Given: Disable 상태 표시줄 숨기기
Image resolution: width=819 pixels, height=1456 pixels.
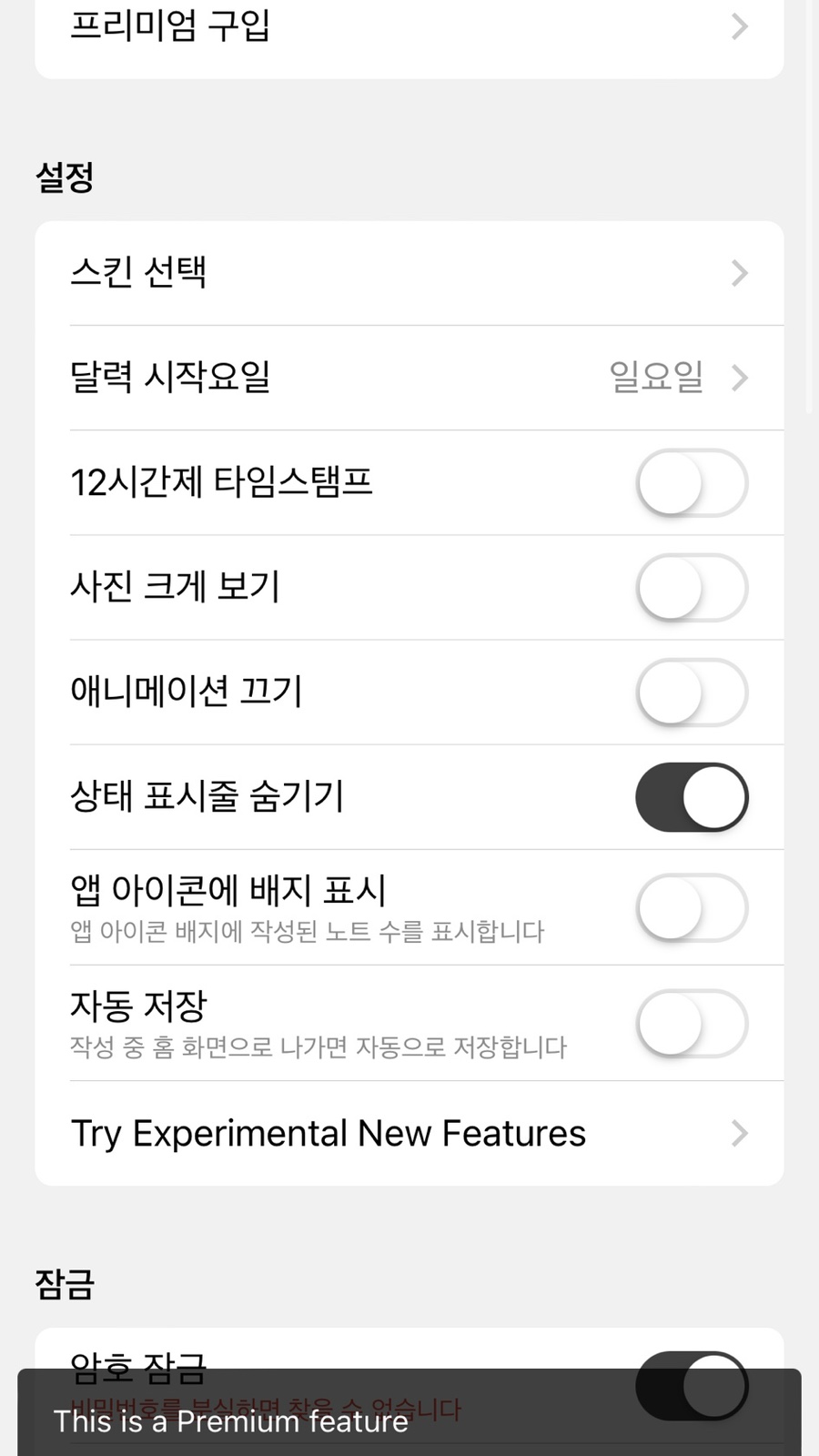Looking at the screenshot, I should point(692,797).
